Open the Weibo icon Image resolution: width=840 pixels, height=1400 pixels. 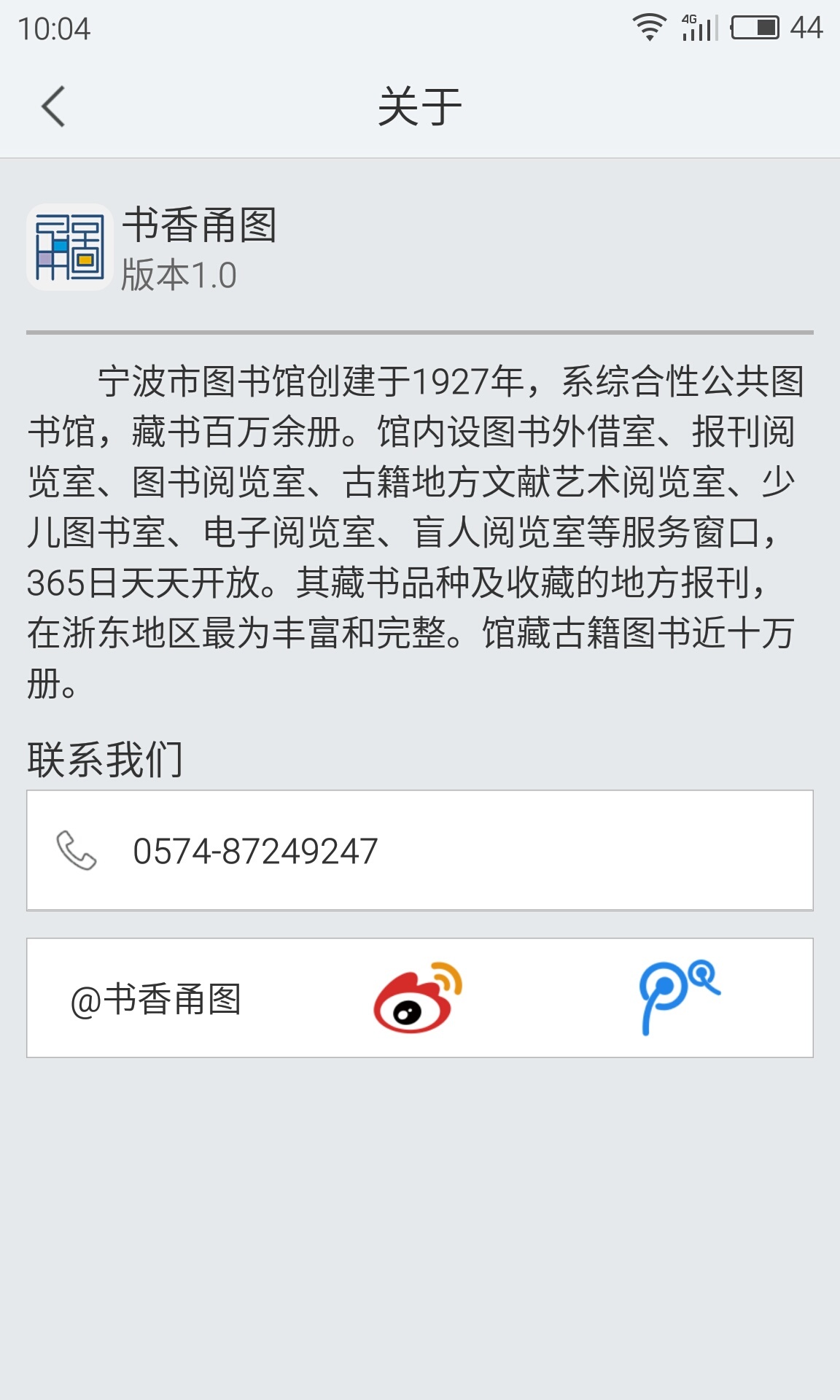[x=418, y=997]
